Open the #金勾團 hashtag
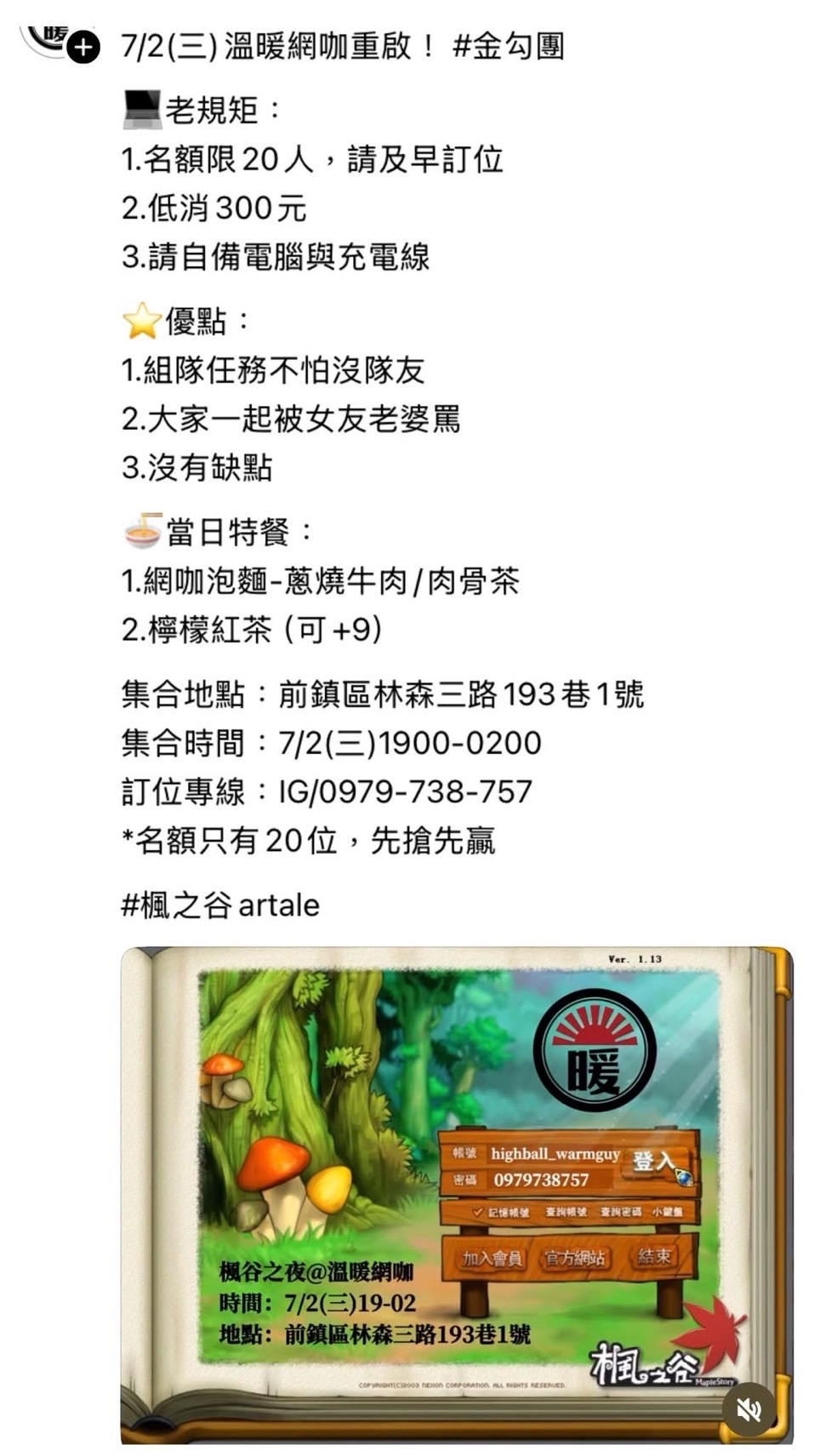This screenshot has width=814, height=1456. click(x=509, y=45)
